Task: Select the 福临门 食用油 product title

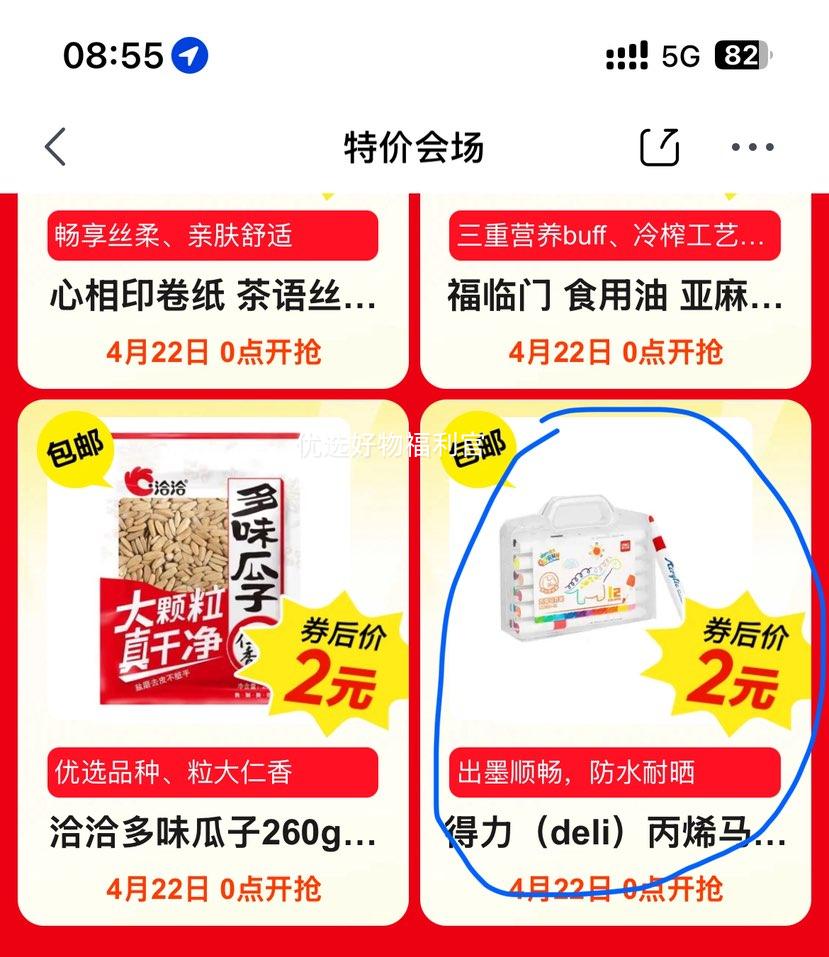Action: tap(611, 296)
